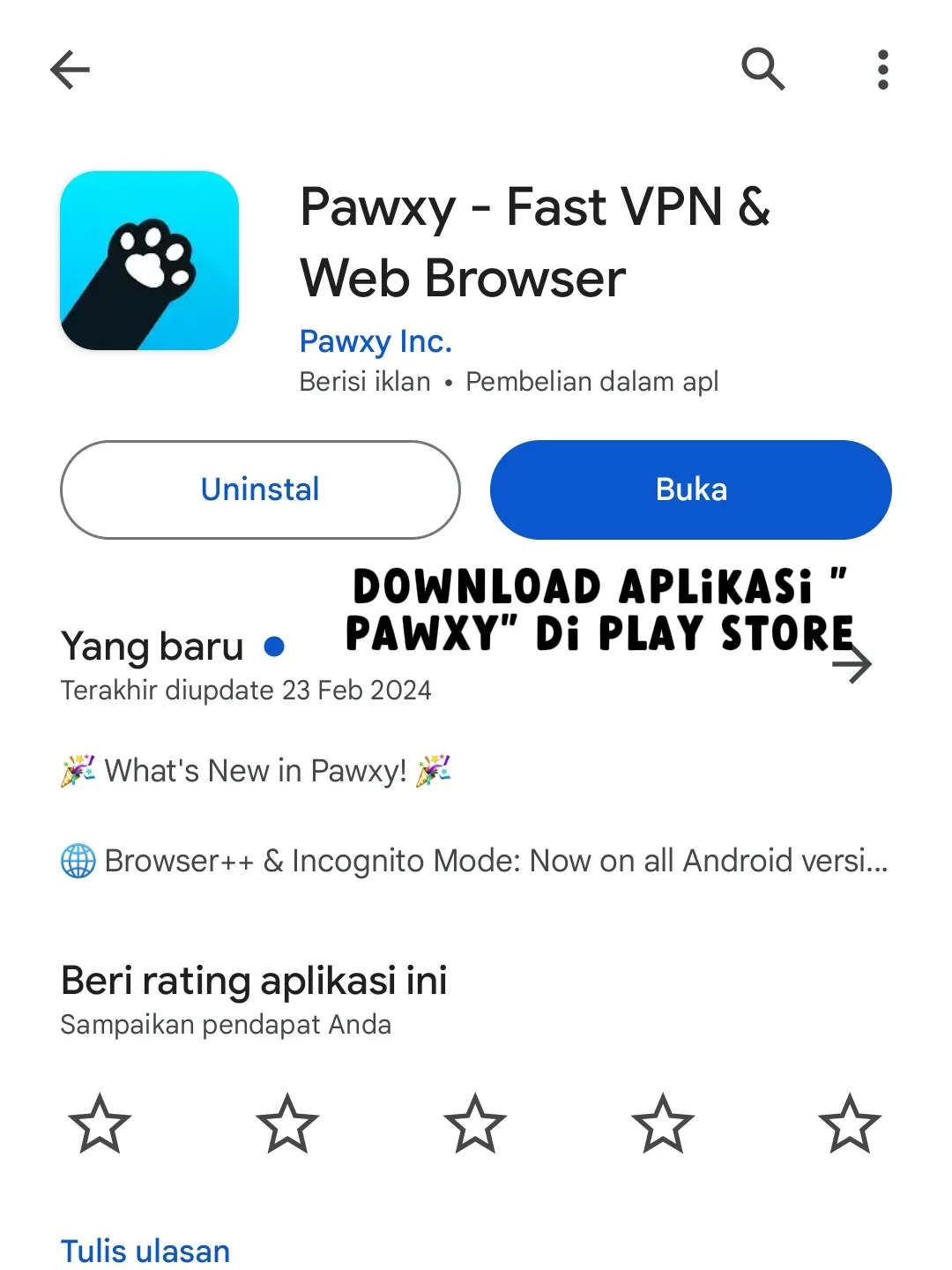The width and height of the screenshot is (952, 1270).
Task: Rate the app one star
Action: tap(100, 1124)
